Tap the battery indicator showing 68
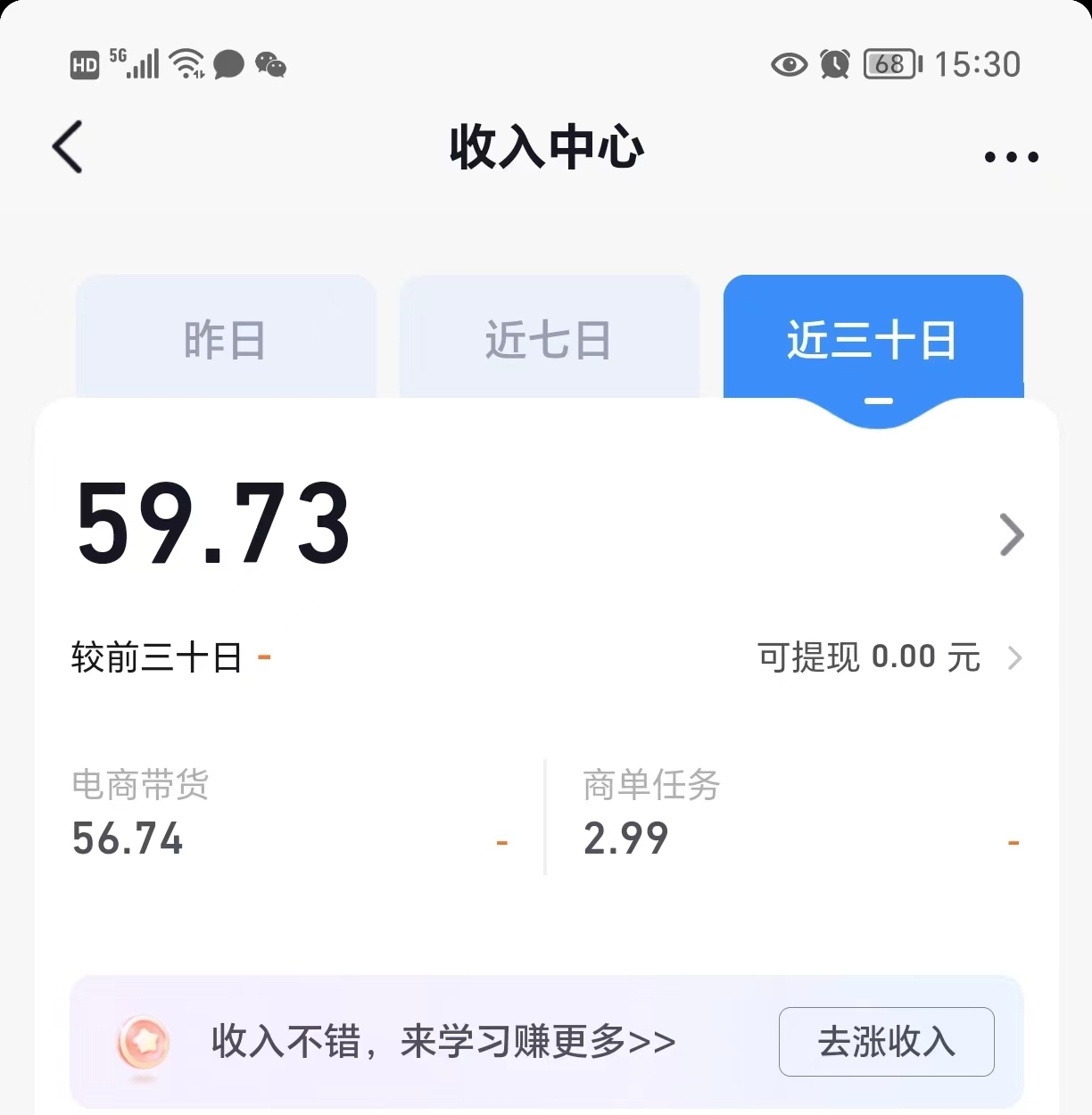The width and height of the screenshot is (1092, 1115). (x=886, y=62)
